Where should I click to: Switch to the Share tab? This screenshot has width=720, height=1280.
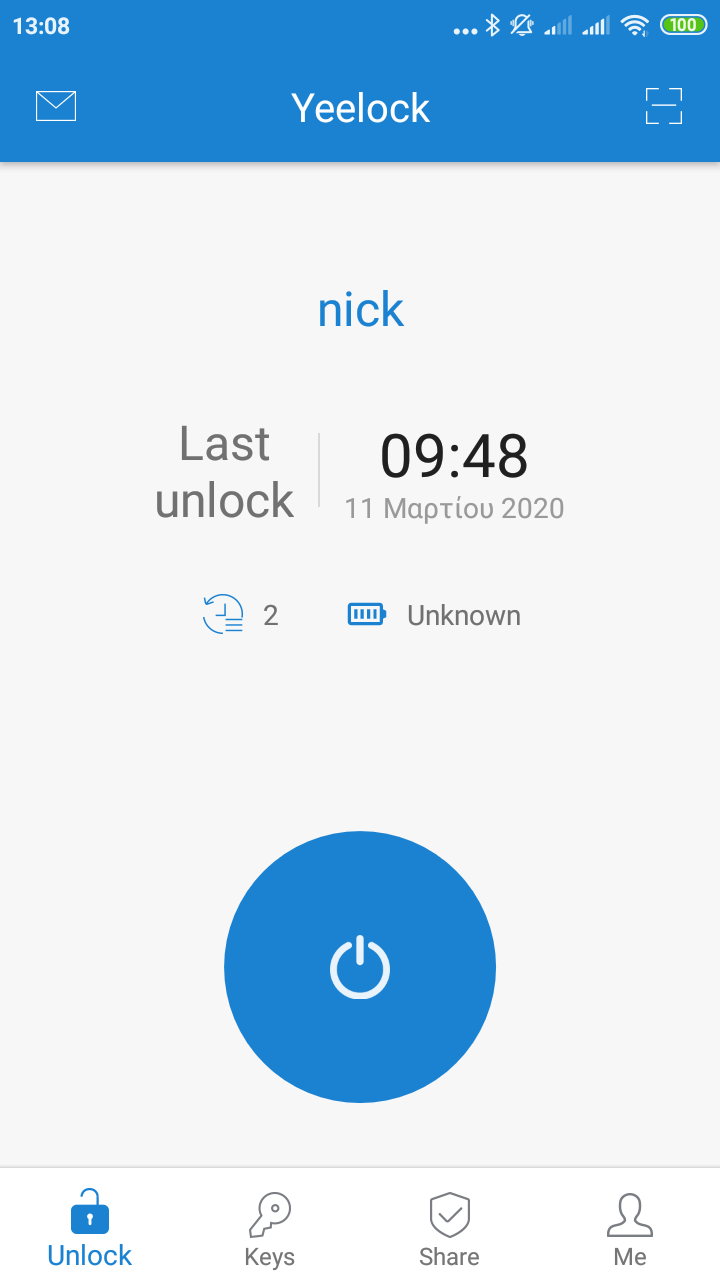coord(450,1230)
